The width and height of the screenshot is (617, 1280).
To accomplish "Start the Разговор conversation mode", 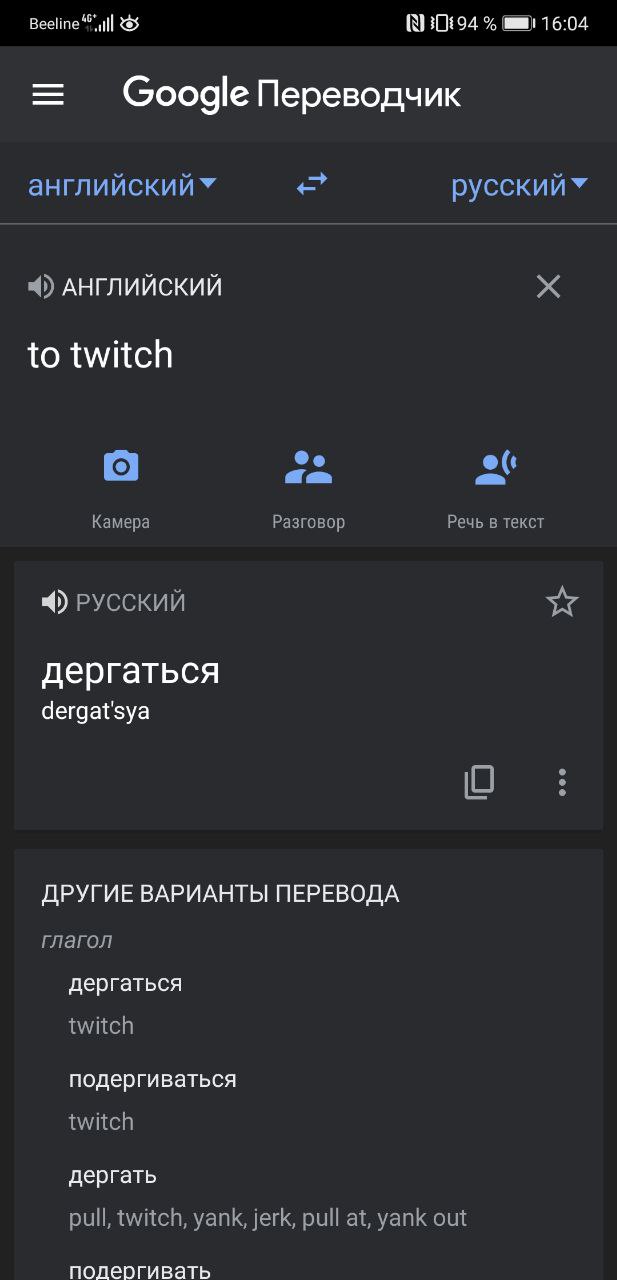I will (x=308, y=489).
